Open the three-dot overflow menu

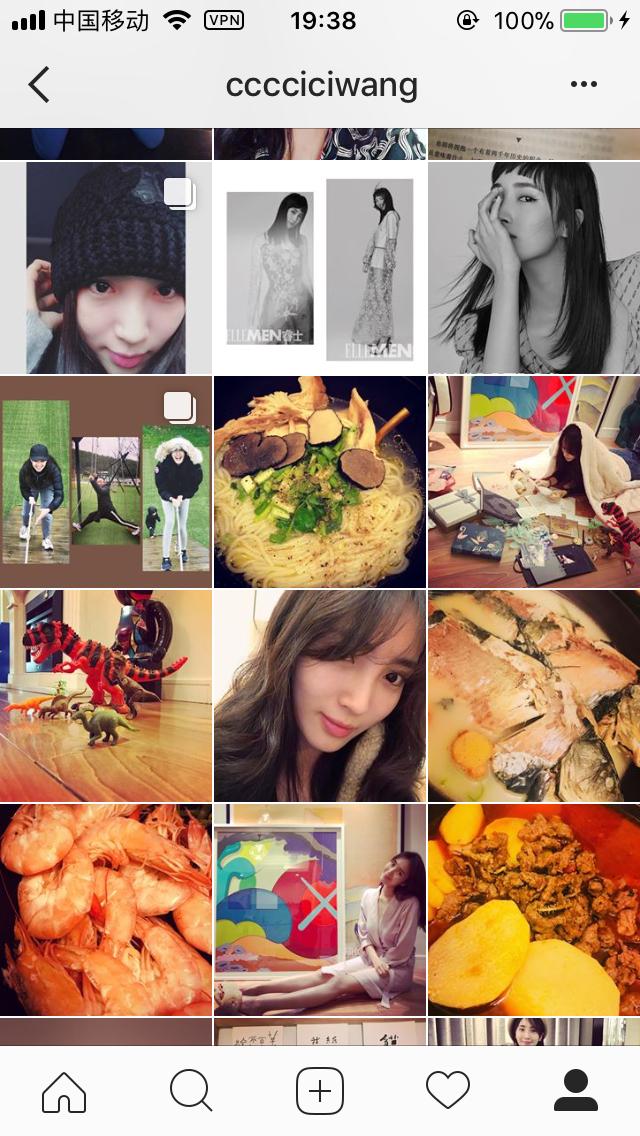(x=583, y=85)
